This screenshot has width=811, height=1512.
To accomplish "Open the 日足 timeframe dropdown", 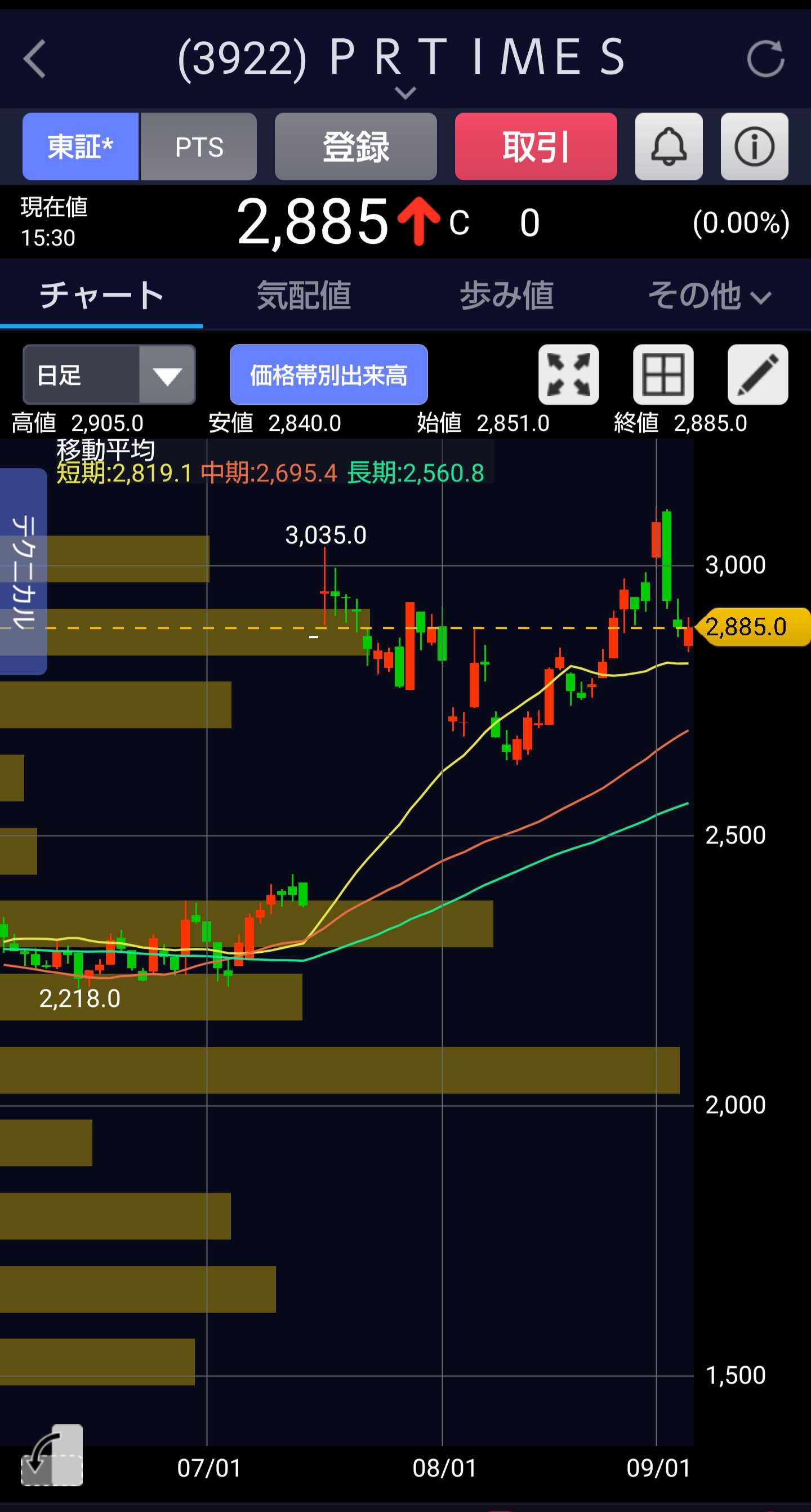I will pyautogui.click(x=109, y=374).
